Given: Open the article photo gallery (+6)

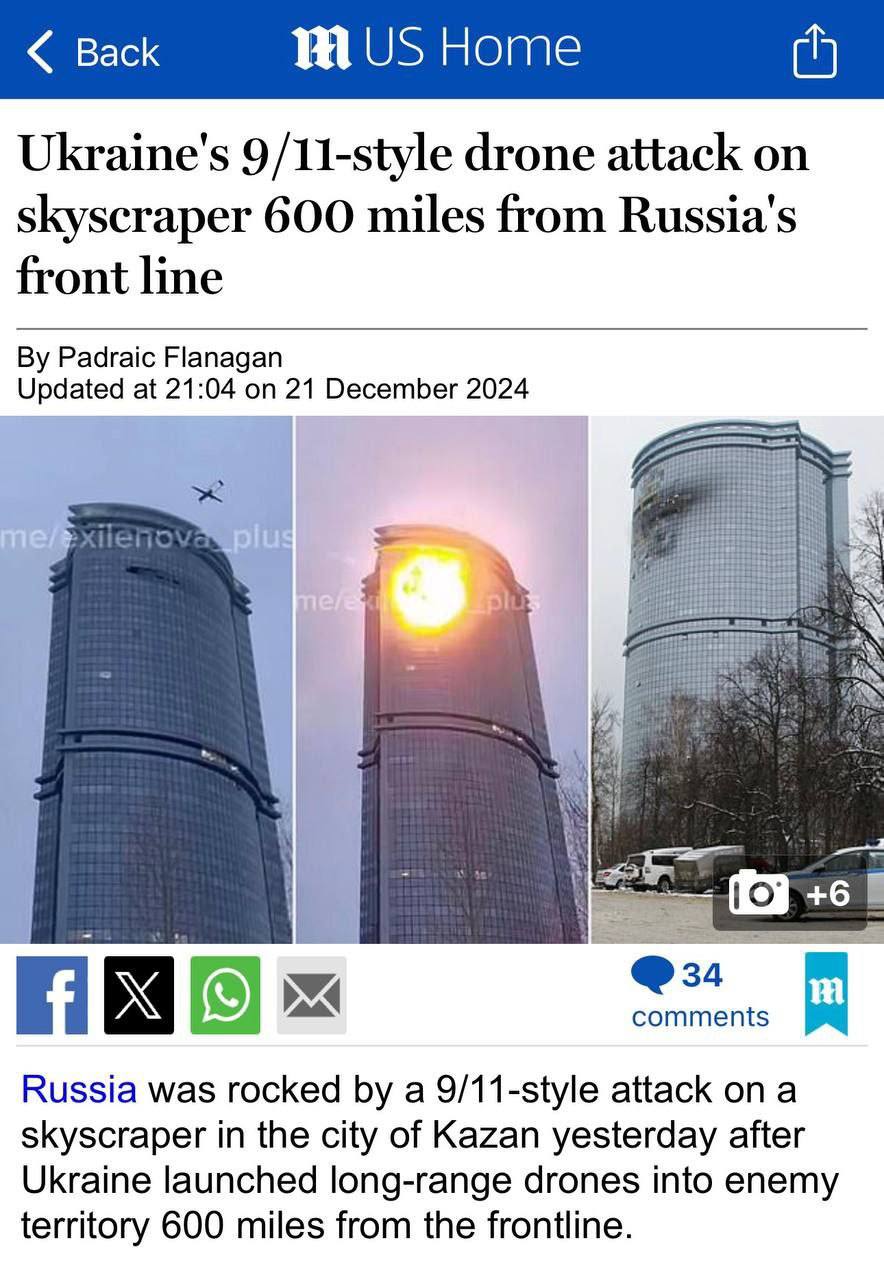Looking at the screenshot, I should tap(790, 893).
